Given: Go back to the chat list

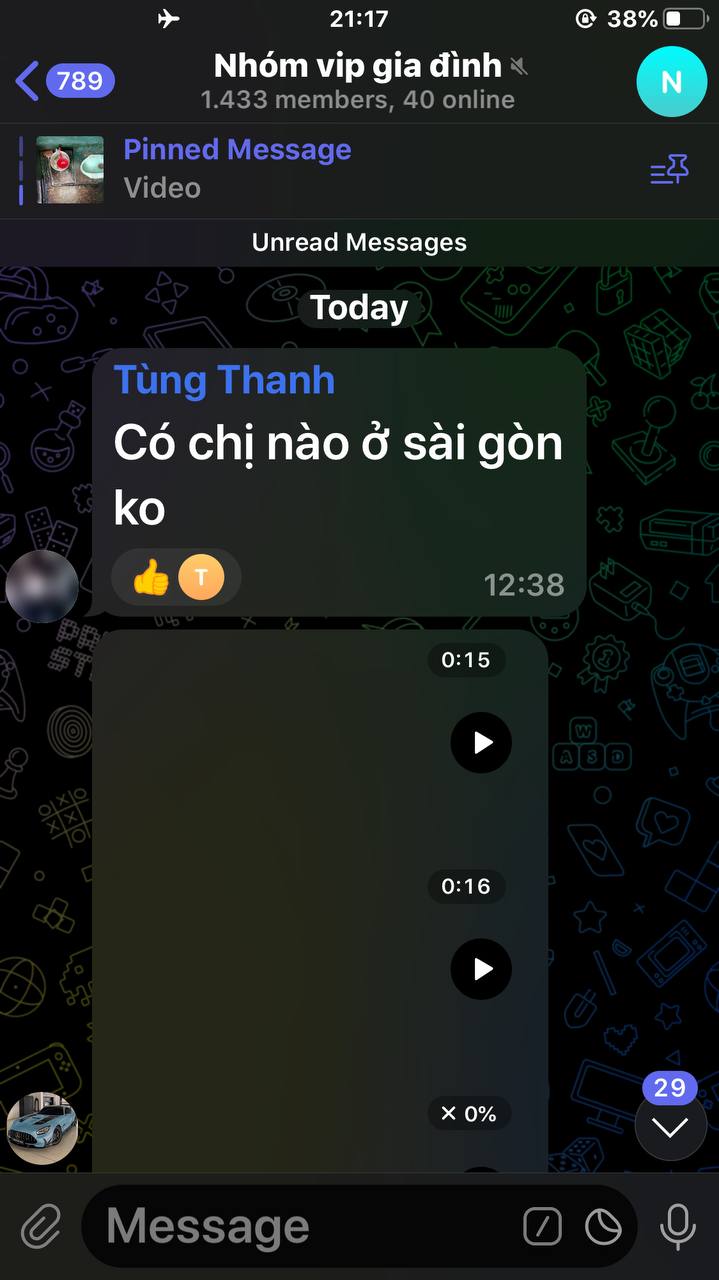Looking at the screenshot, I should tap(62, 81).
